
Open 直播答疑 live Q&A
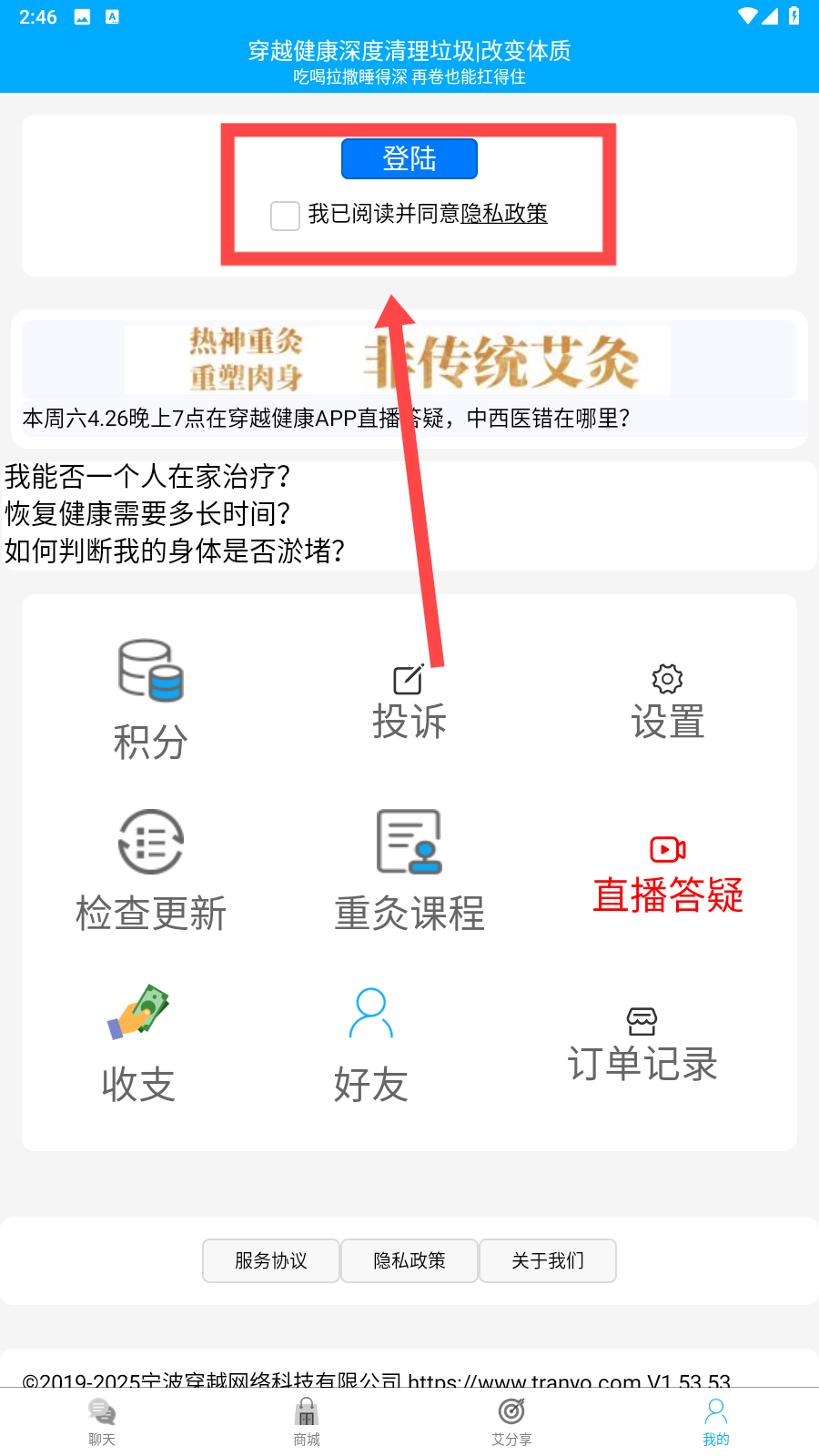pyautogui.click(x=667, y=875)
